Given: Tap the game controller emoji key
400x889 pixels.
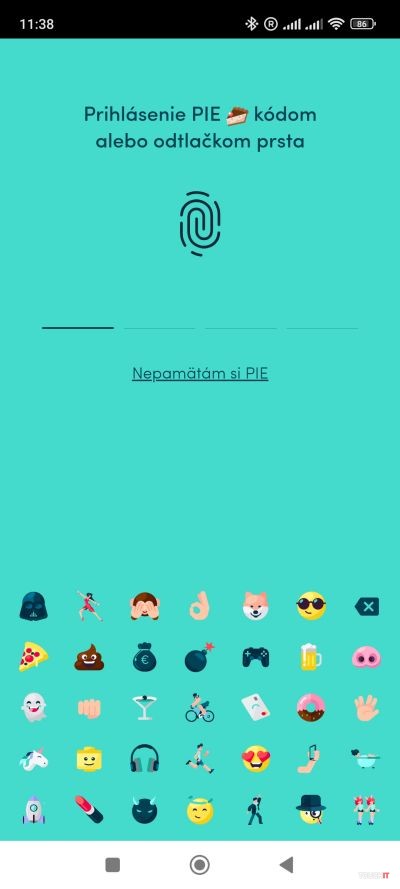Looking at the screenshot, I should [x=256, y=657].
